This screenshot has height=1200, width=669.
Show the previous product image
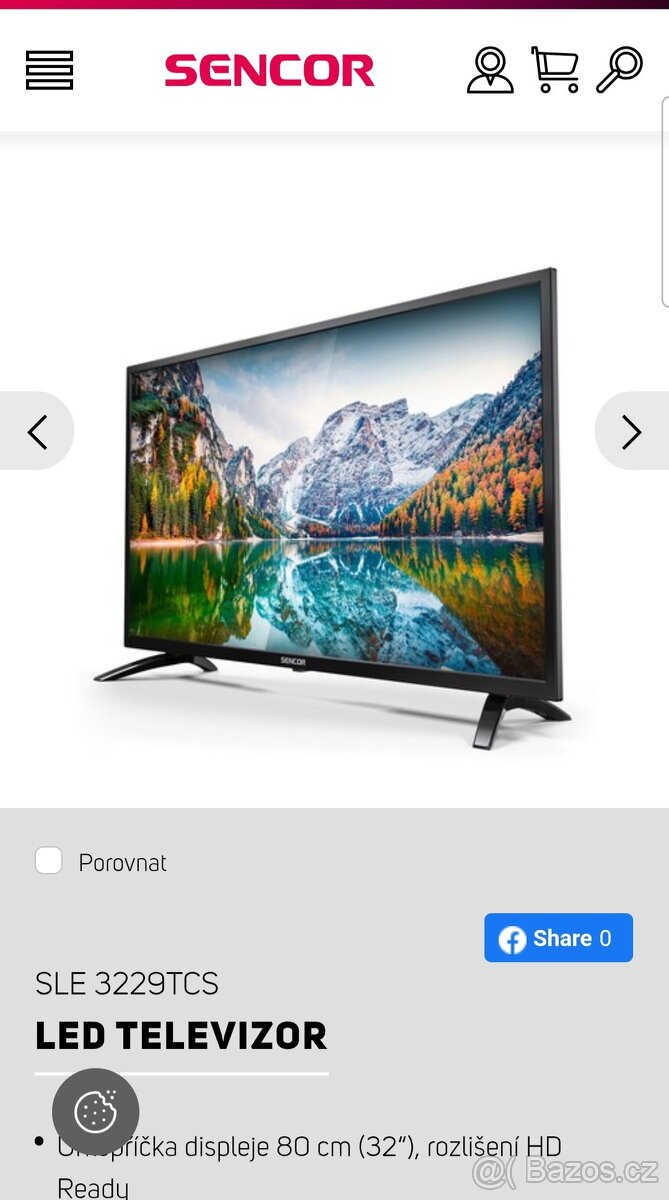[x=37, y=431]
